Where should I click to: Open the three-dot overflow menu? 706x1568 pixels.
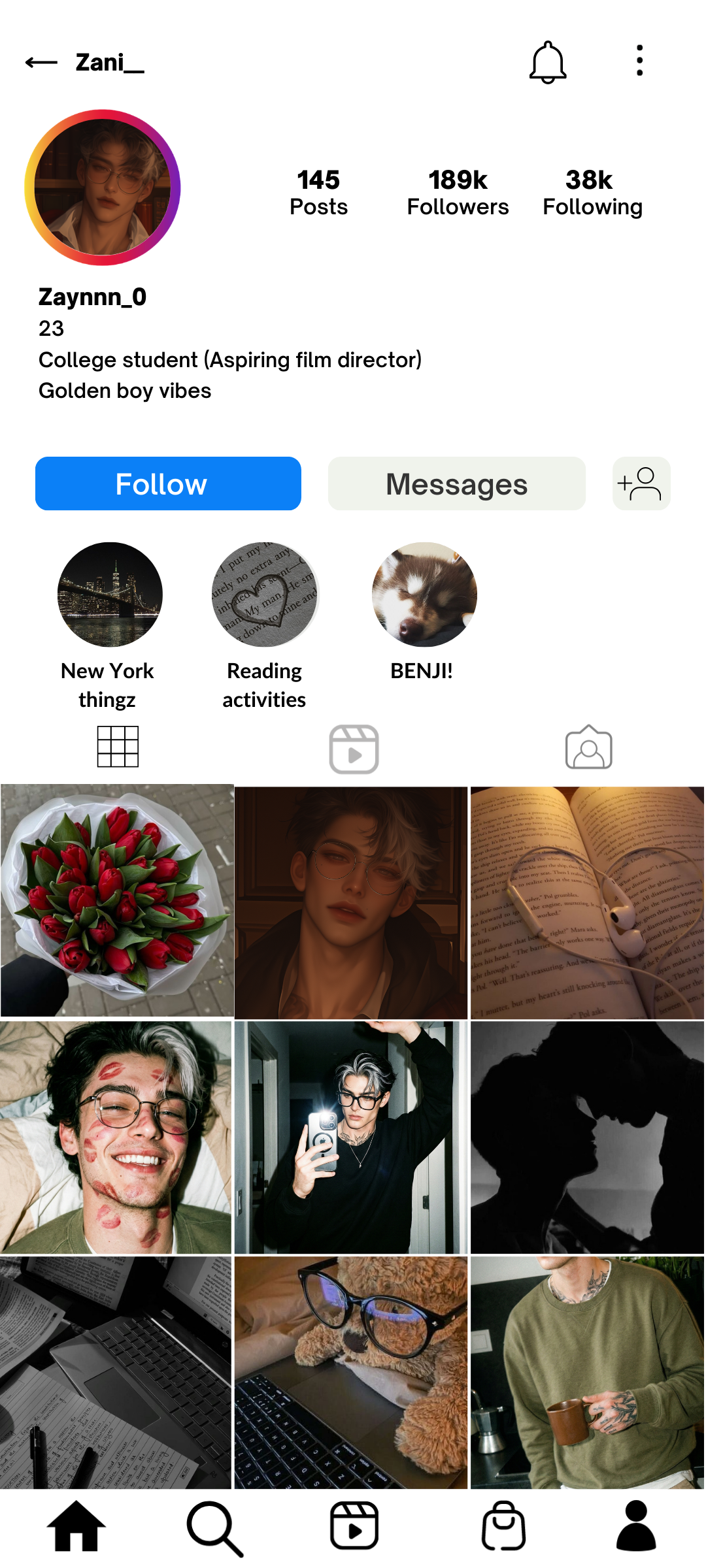pyautogui.click(x=639, y=61)
